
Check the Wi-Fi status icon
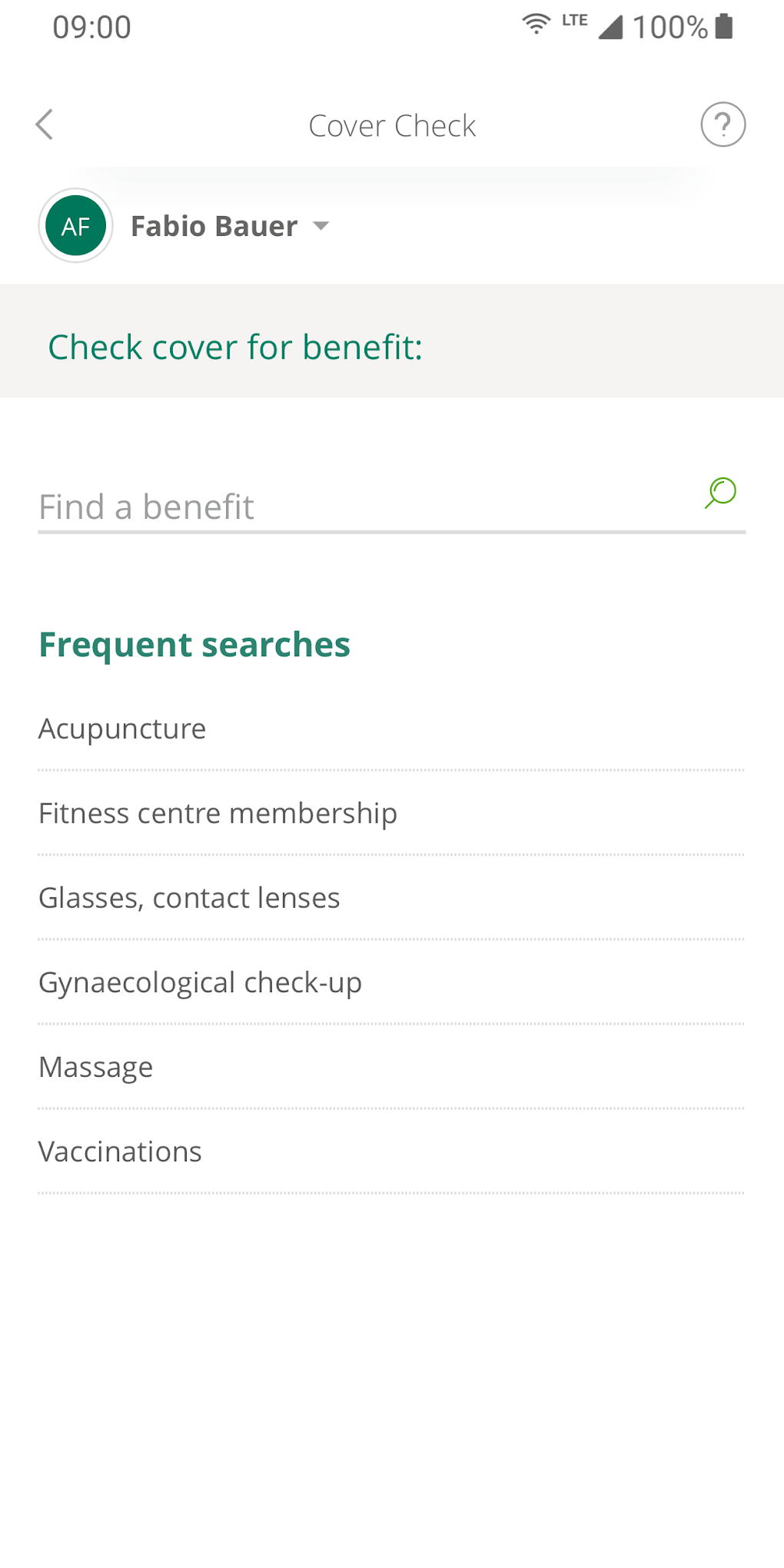pos(534,24)
